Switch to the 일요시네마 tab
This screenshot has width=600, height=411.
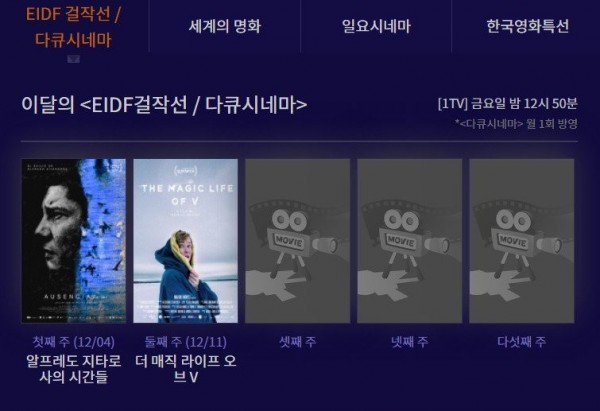[376, 26]
